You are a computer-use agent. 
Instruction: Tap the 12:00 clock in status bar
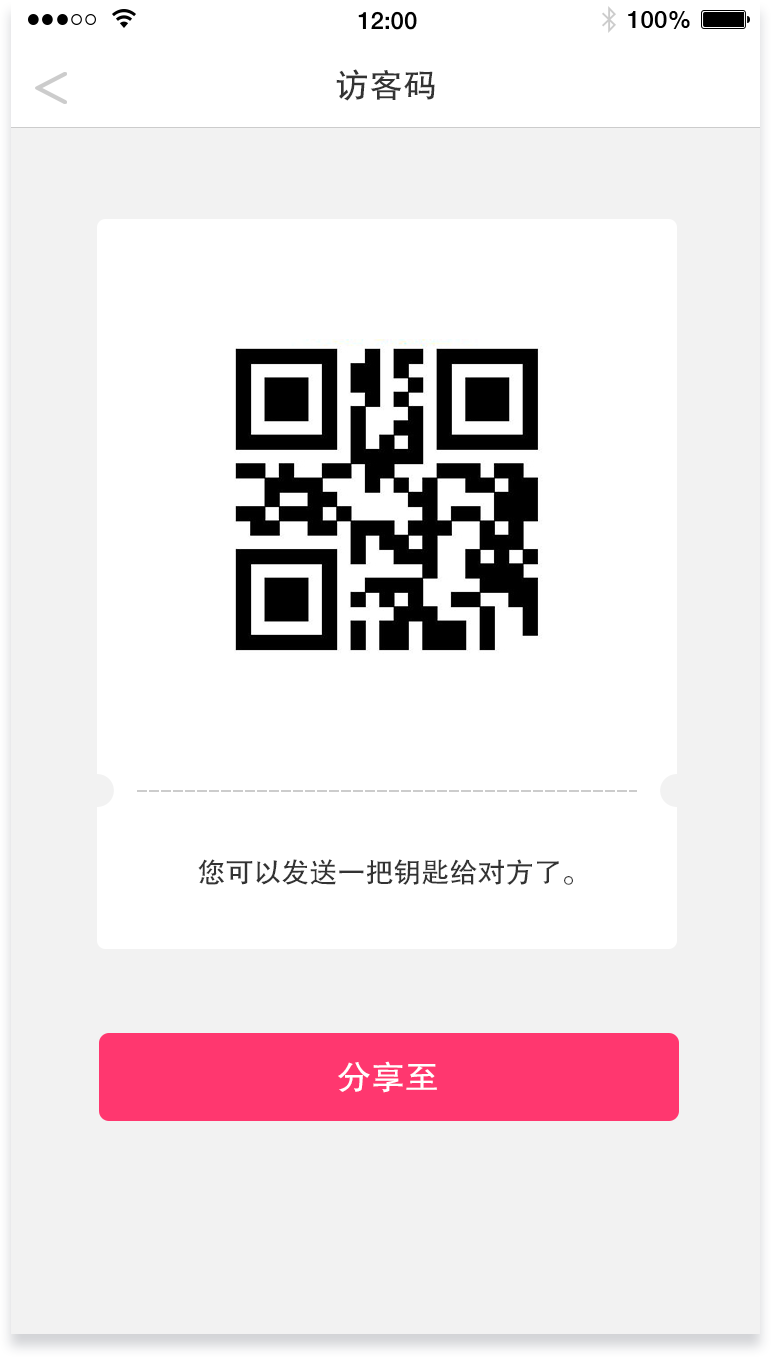point(387,20)
